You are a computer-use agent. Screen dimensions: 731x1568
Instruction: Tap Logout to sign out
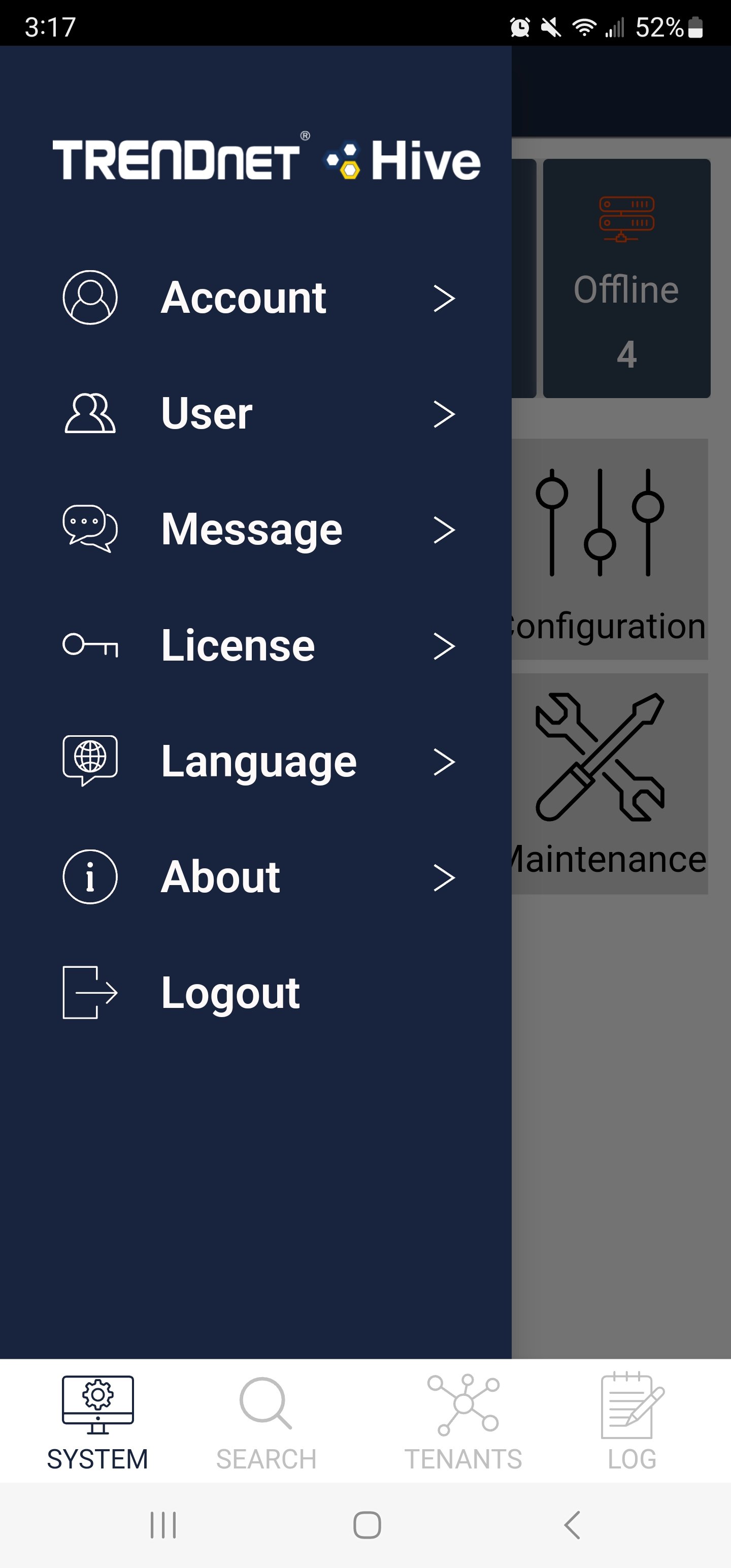(229, 992)
